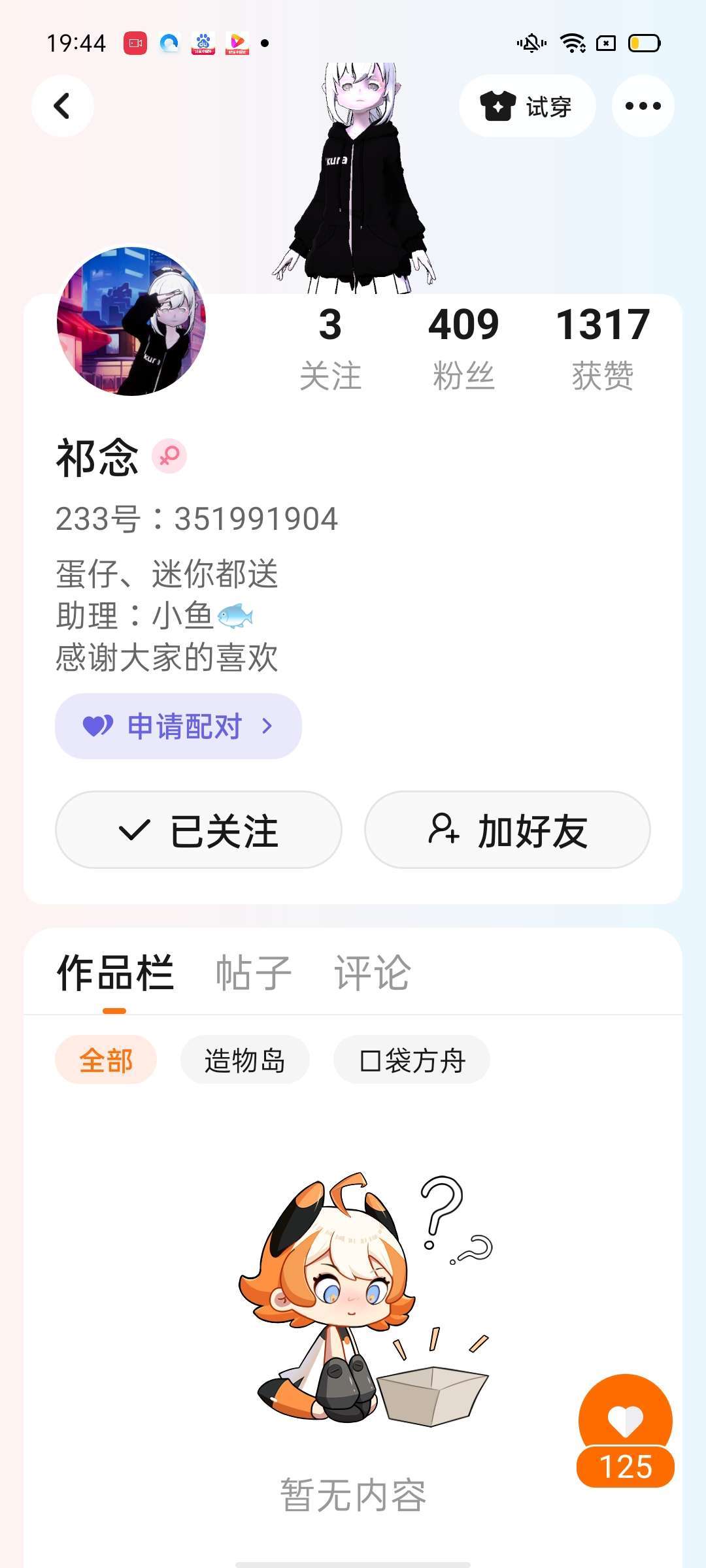Select the 造物岛 filter chip
The image size is (706, 1568).
coord(244,1060)
